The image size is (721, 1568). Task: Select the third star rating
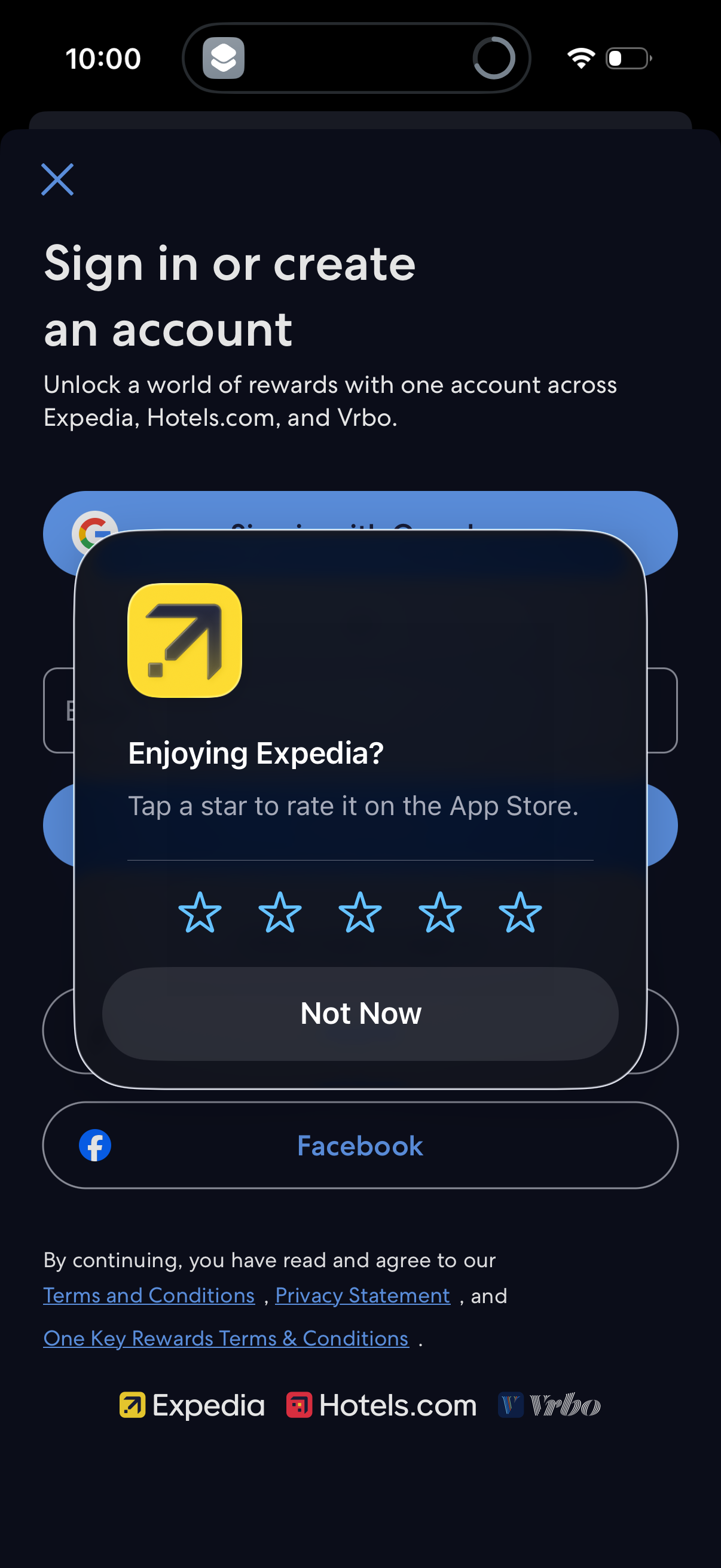point(360,913)
